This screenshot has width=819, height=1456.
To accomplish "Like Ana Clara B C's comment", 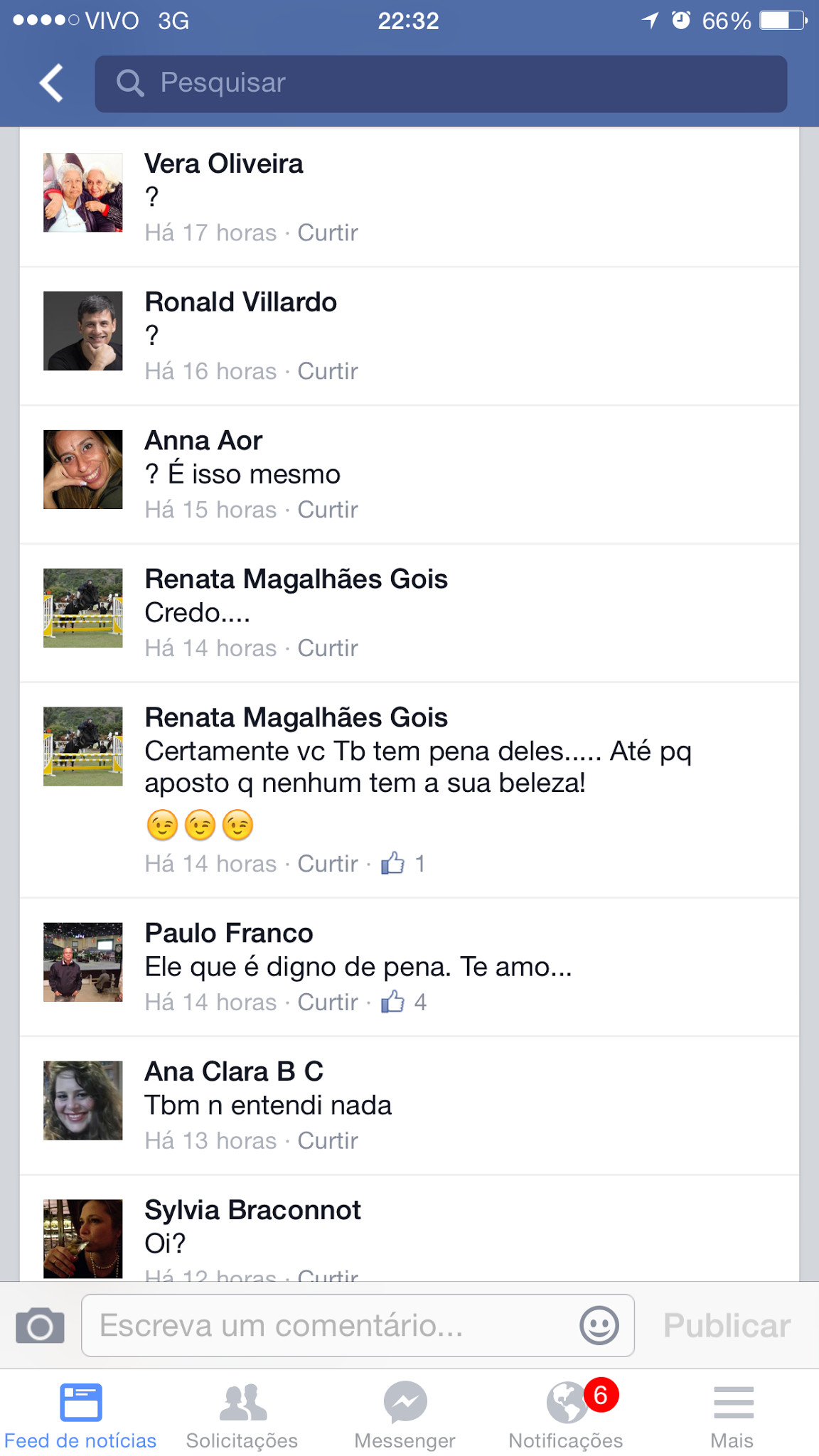I will [327, 1141].
